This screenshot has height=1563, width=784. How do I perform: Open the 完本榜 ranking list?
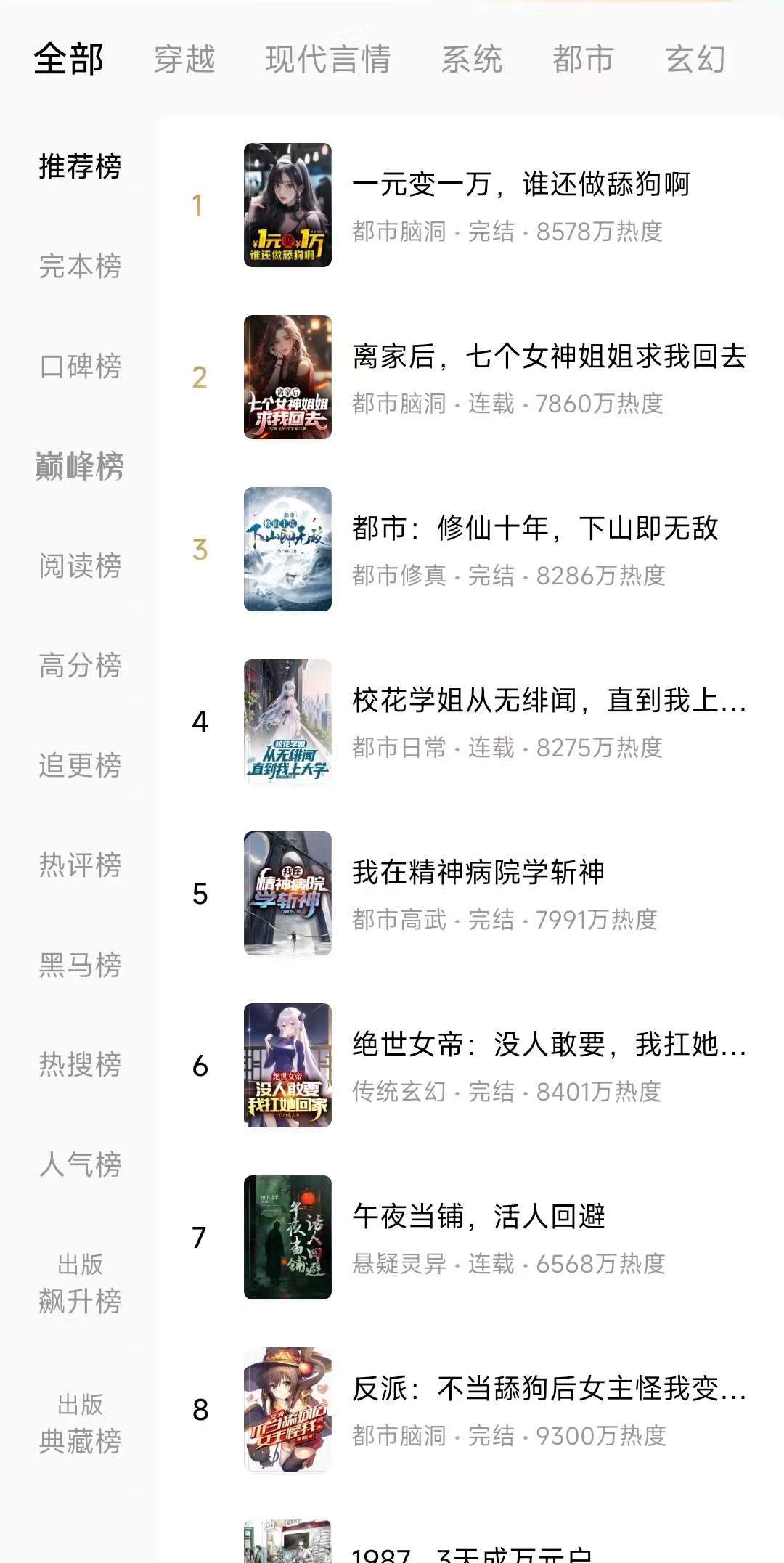click(80, 266)
